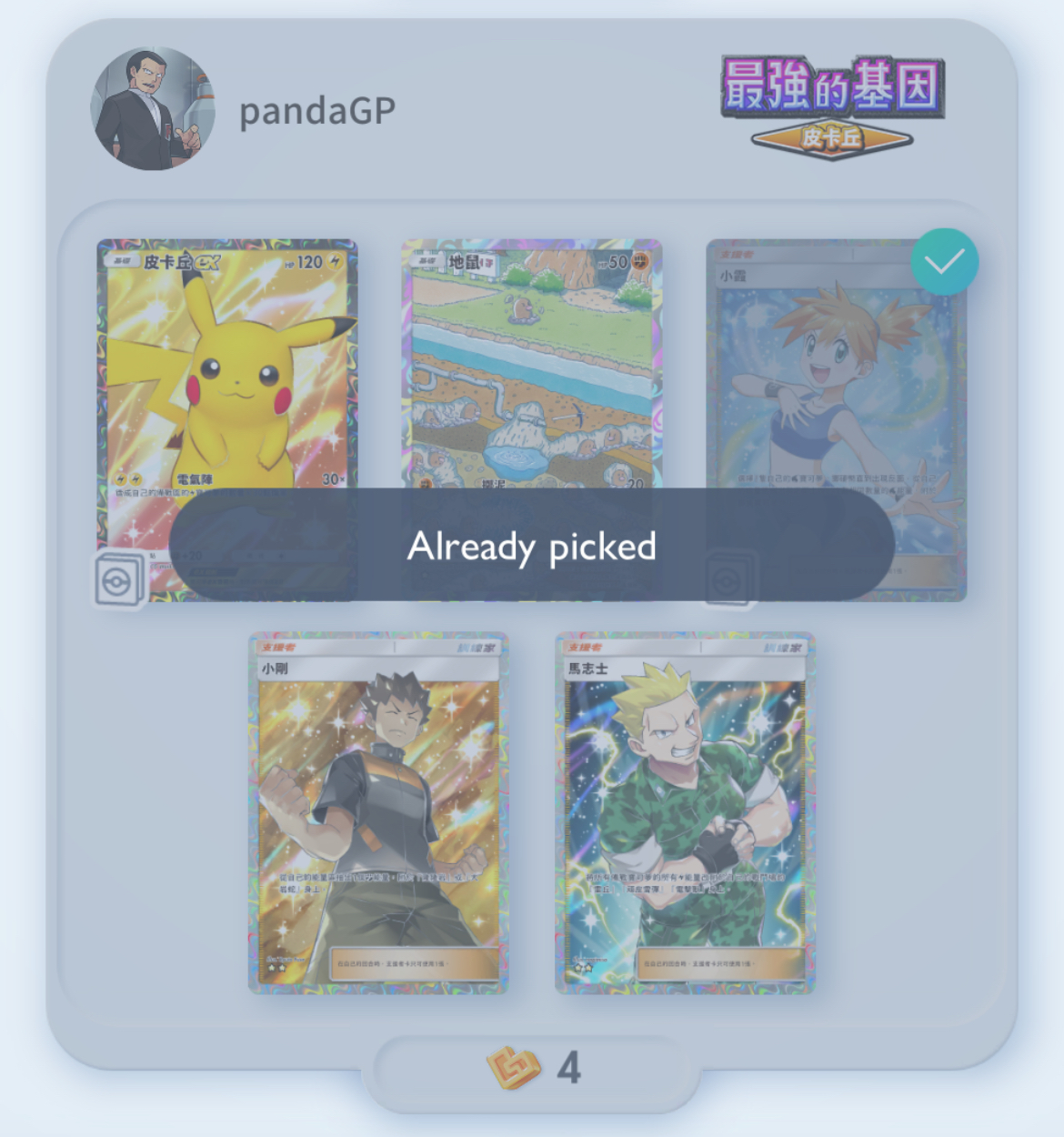Select the Pikachu ex card
1064x1137 pixels.
pyautogui.click(x=226, y=364)
